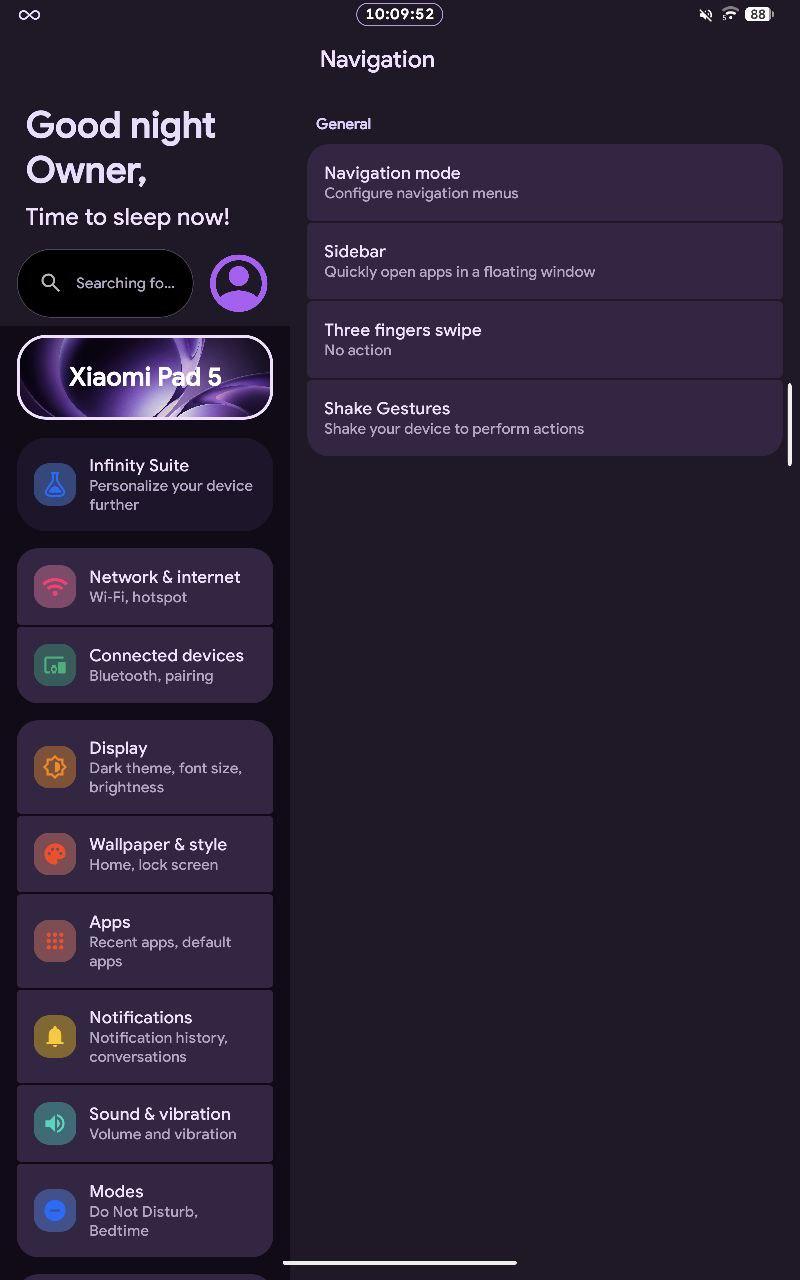
Task: Tap the settings search box
Action: (x=105, y=283)
